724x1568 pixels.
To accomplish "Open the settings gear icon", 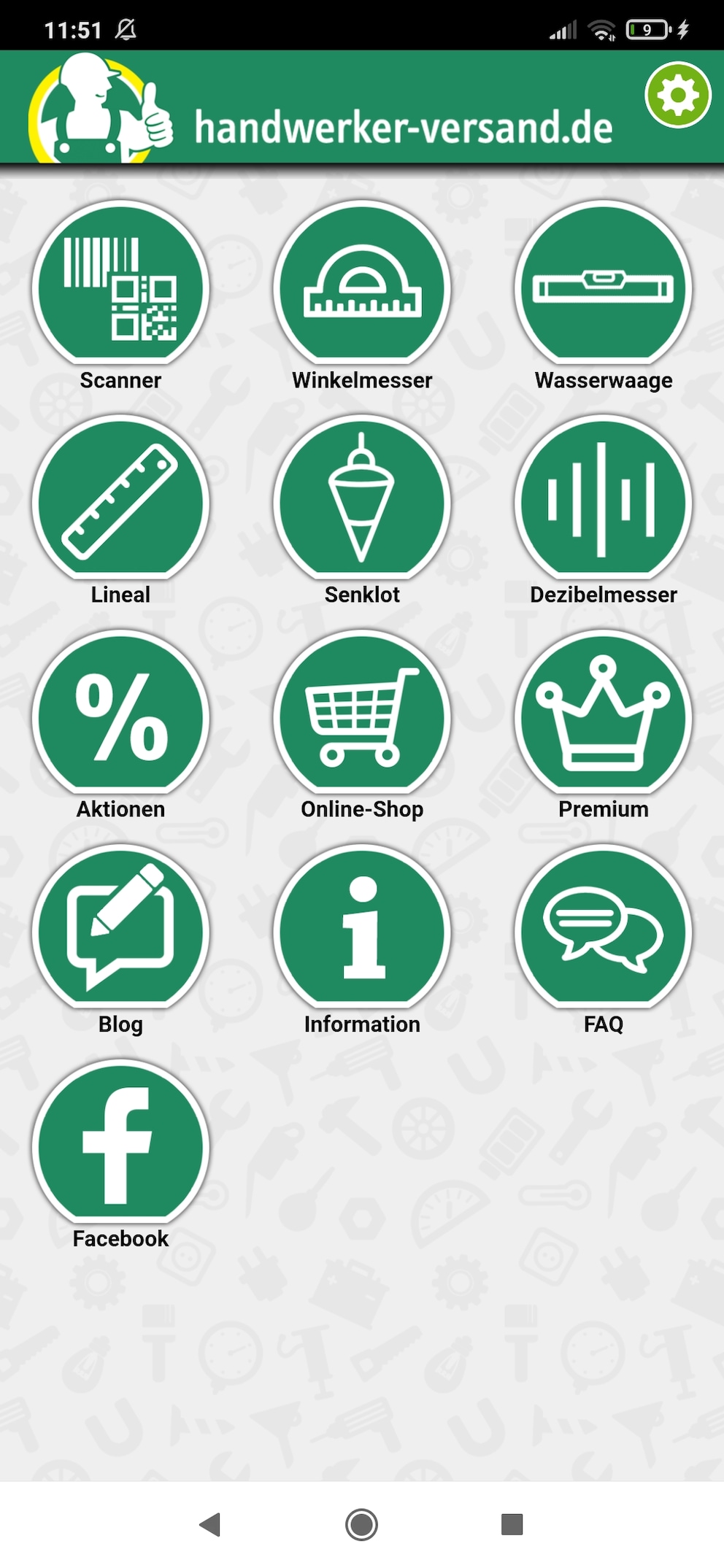I will click(x=677, y=95).
